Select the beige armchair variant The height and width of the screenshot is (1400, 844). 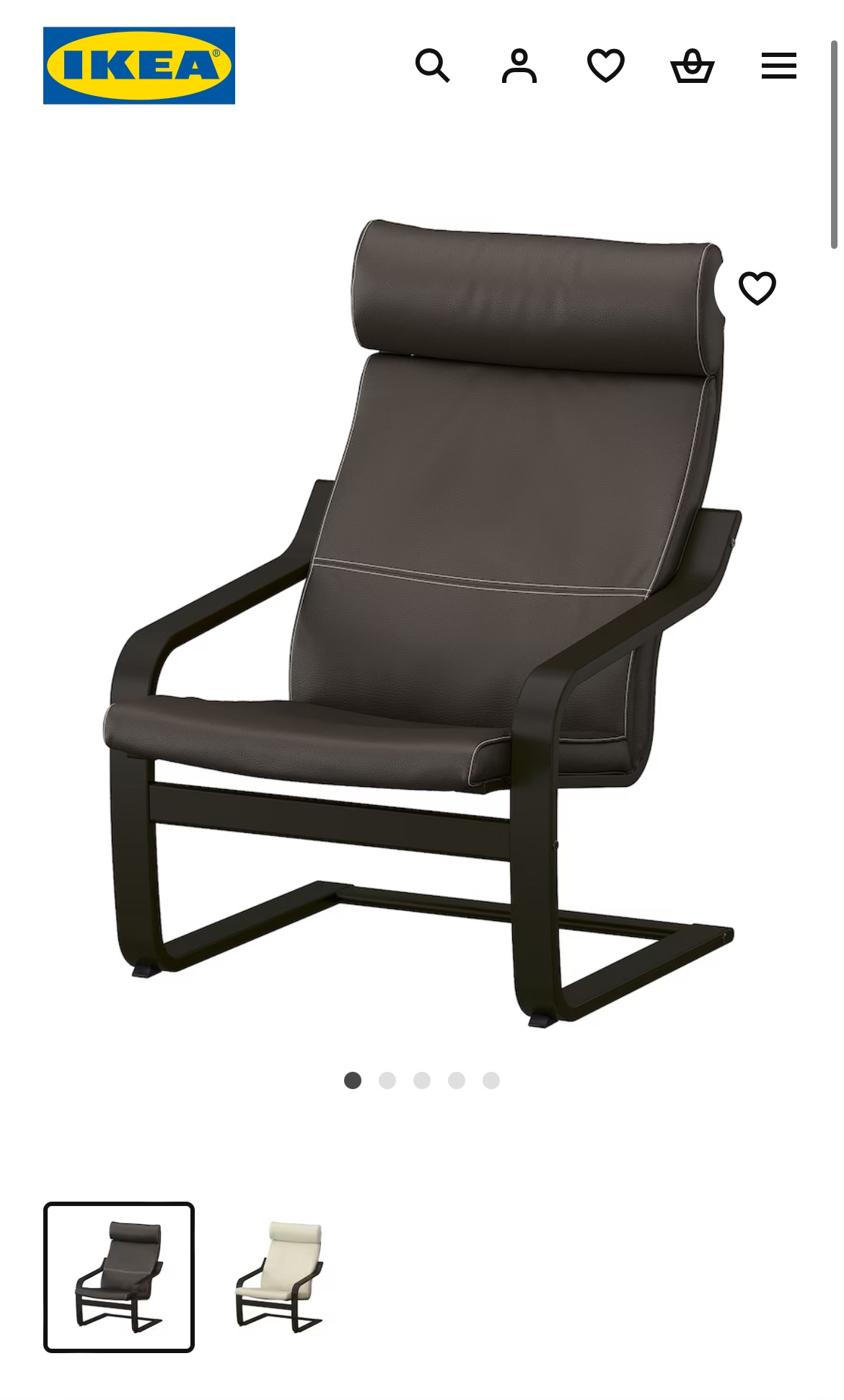[x=279, y=1277]
